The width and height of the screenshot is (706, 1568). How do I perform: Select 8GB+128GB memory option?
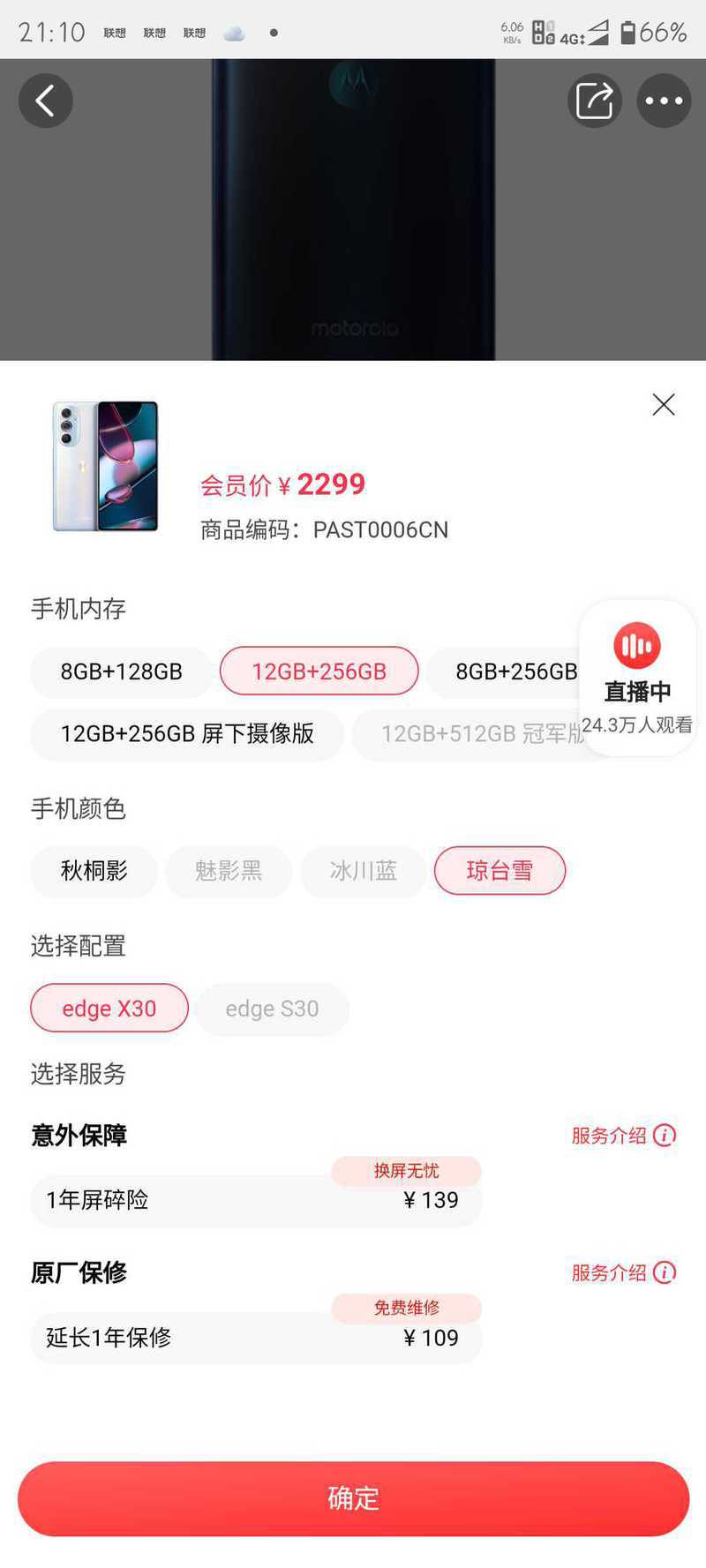122,671
